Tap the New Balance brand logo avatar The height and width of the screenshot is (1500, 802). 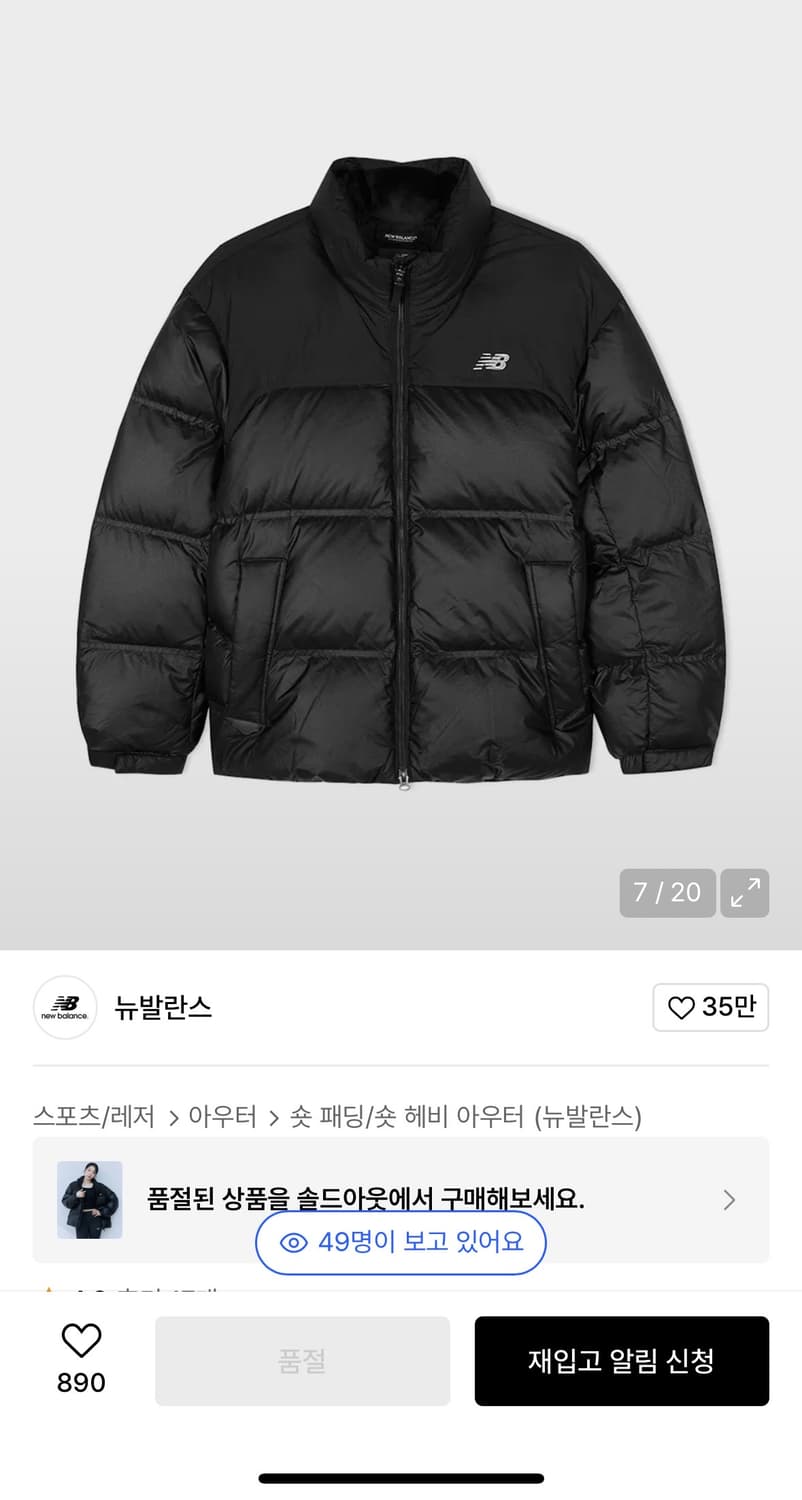click(64, 1008)
